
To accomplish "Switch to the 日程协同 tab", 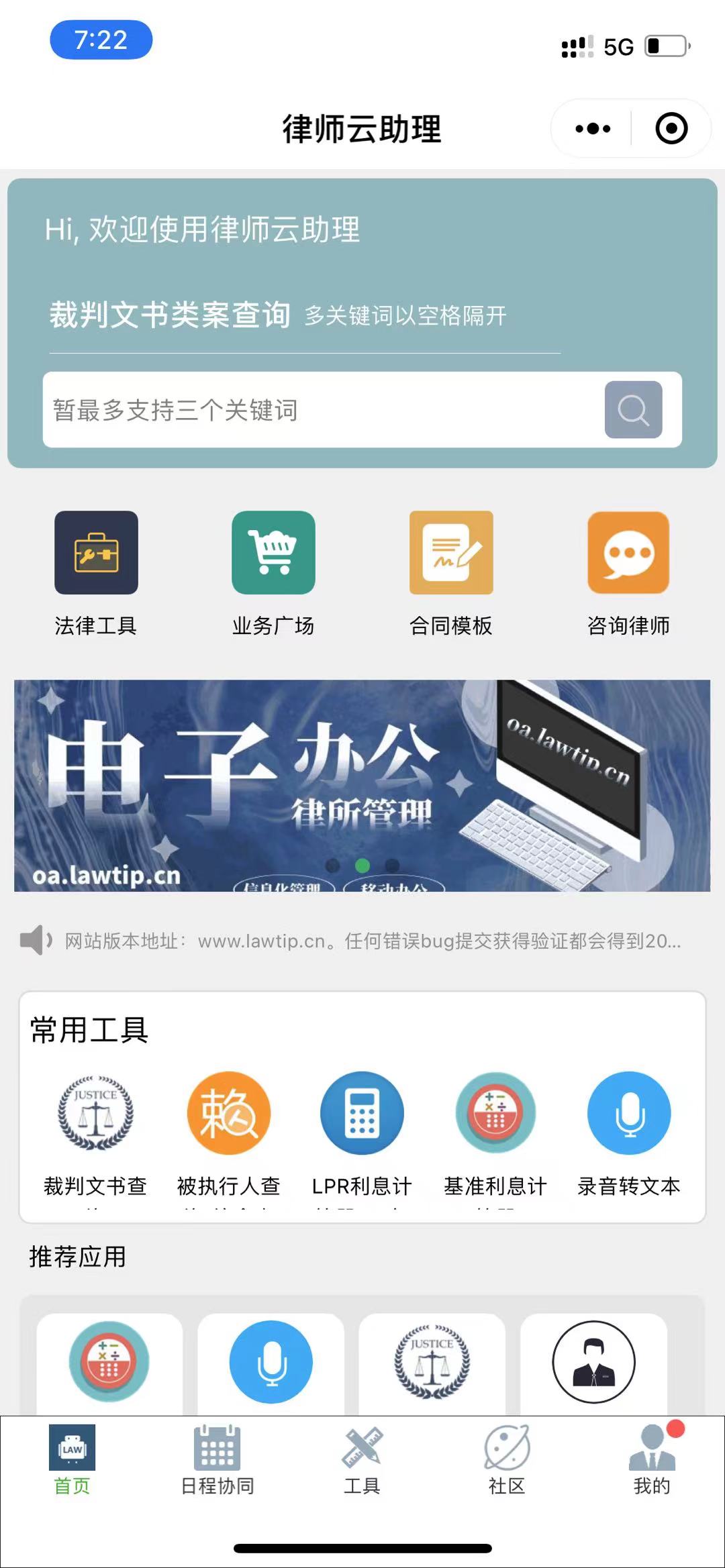I will (217, 1461).
